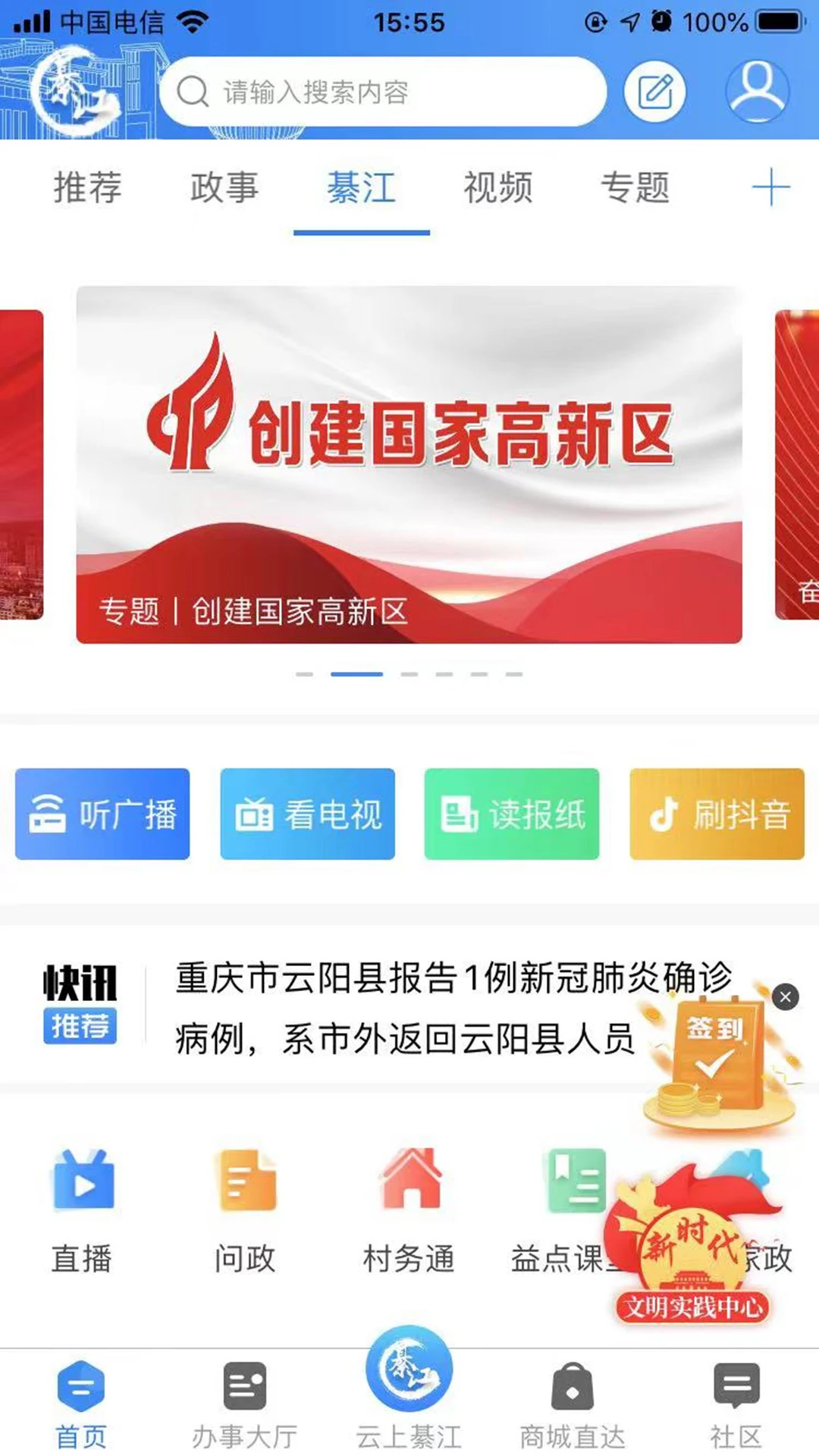Image resolution: width=819 pixels, height=1456 pixels.
Task: Expand the plus button to add channels
Action: pyautogui.click(x=773, y=187)
